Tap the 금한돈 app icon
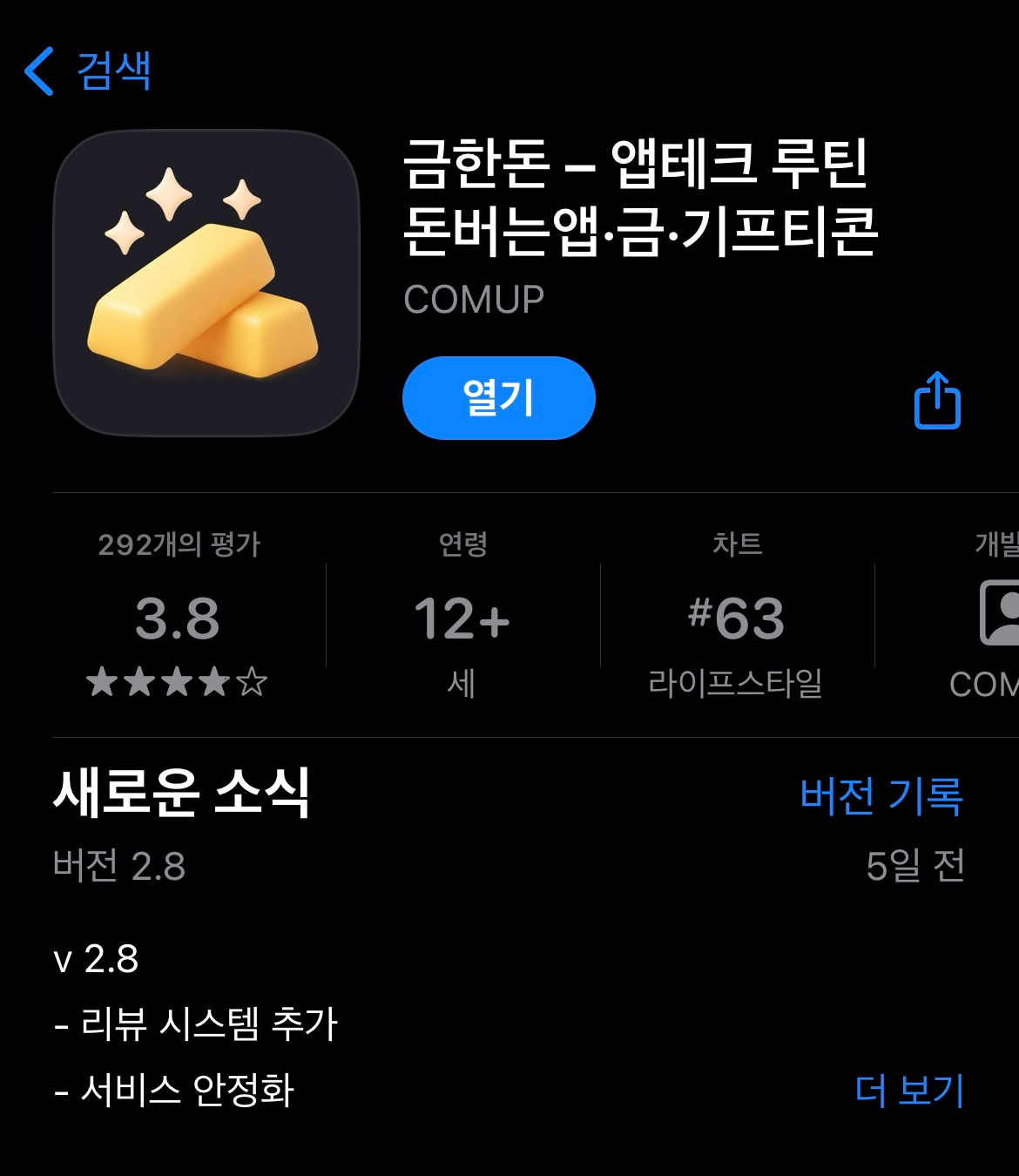The image size is (1019, 1176). (206, 281)
